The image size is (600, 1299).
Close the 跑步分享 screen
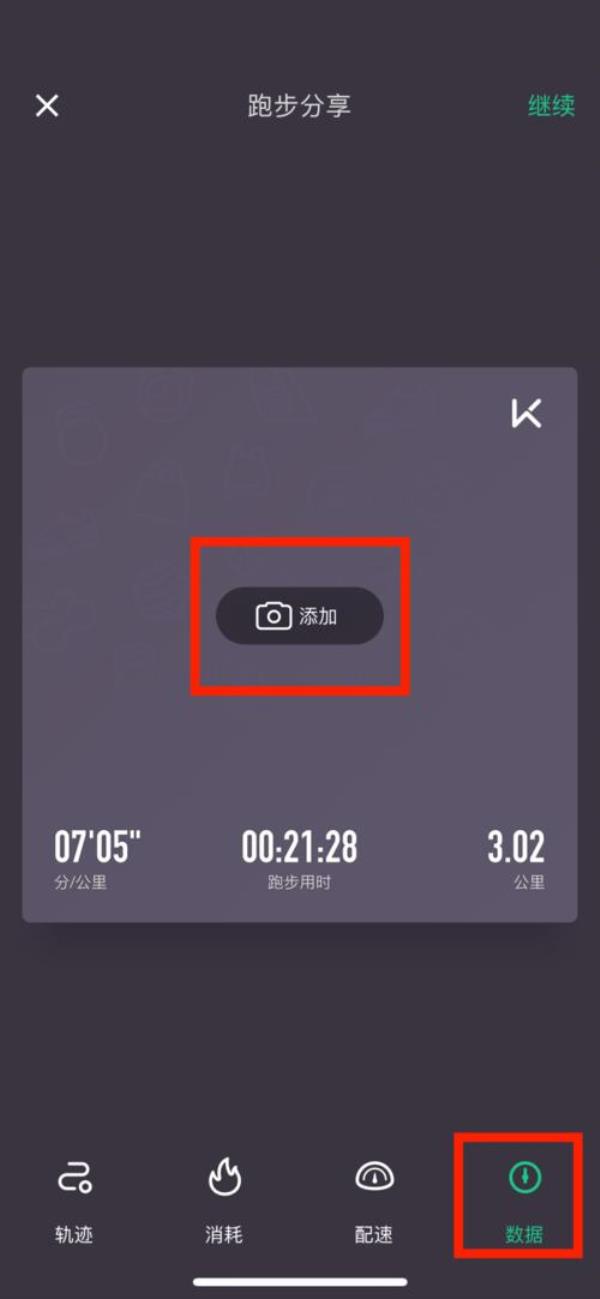tap(47, 106)
